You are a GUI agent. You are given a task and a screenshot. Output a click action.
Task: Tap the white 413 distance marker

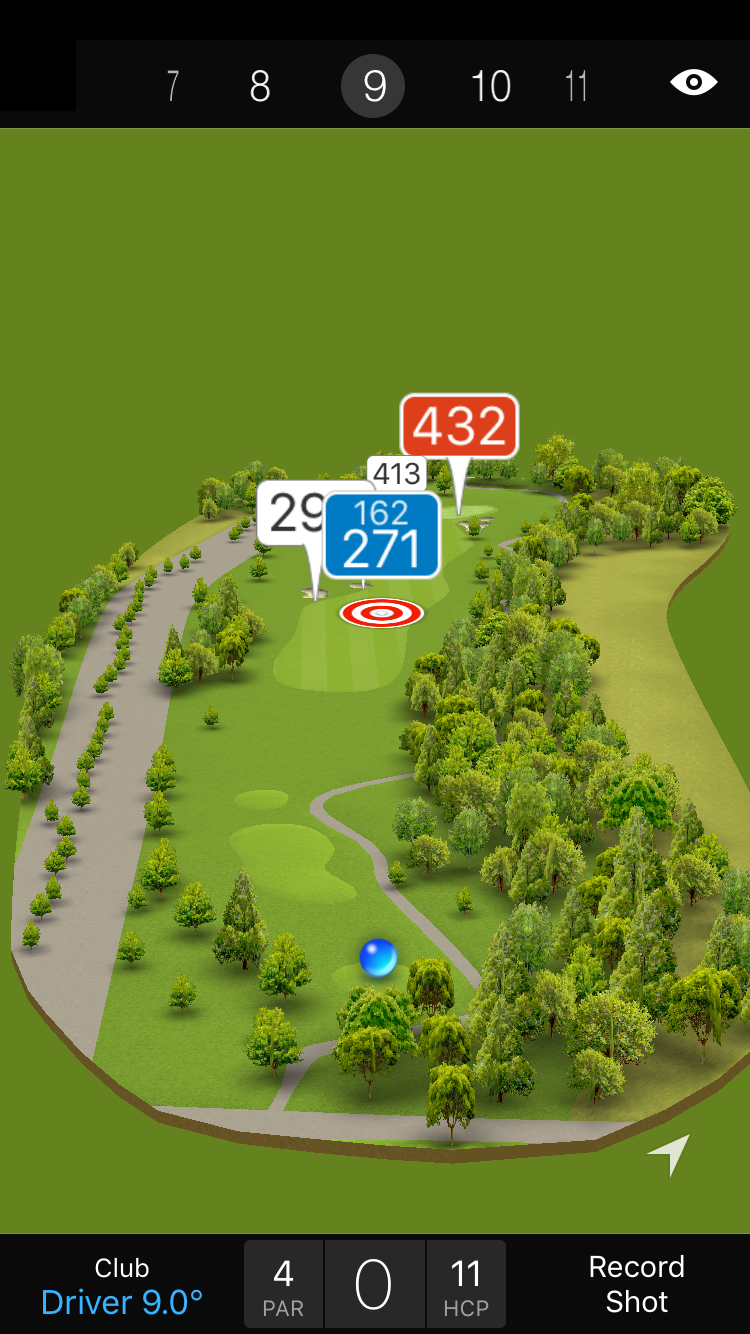tap(397, 472)
